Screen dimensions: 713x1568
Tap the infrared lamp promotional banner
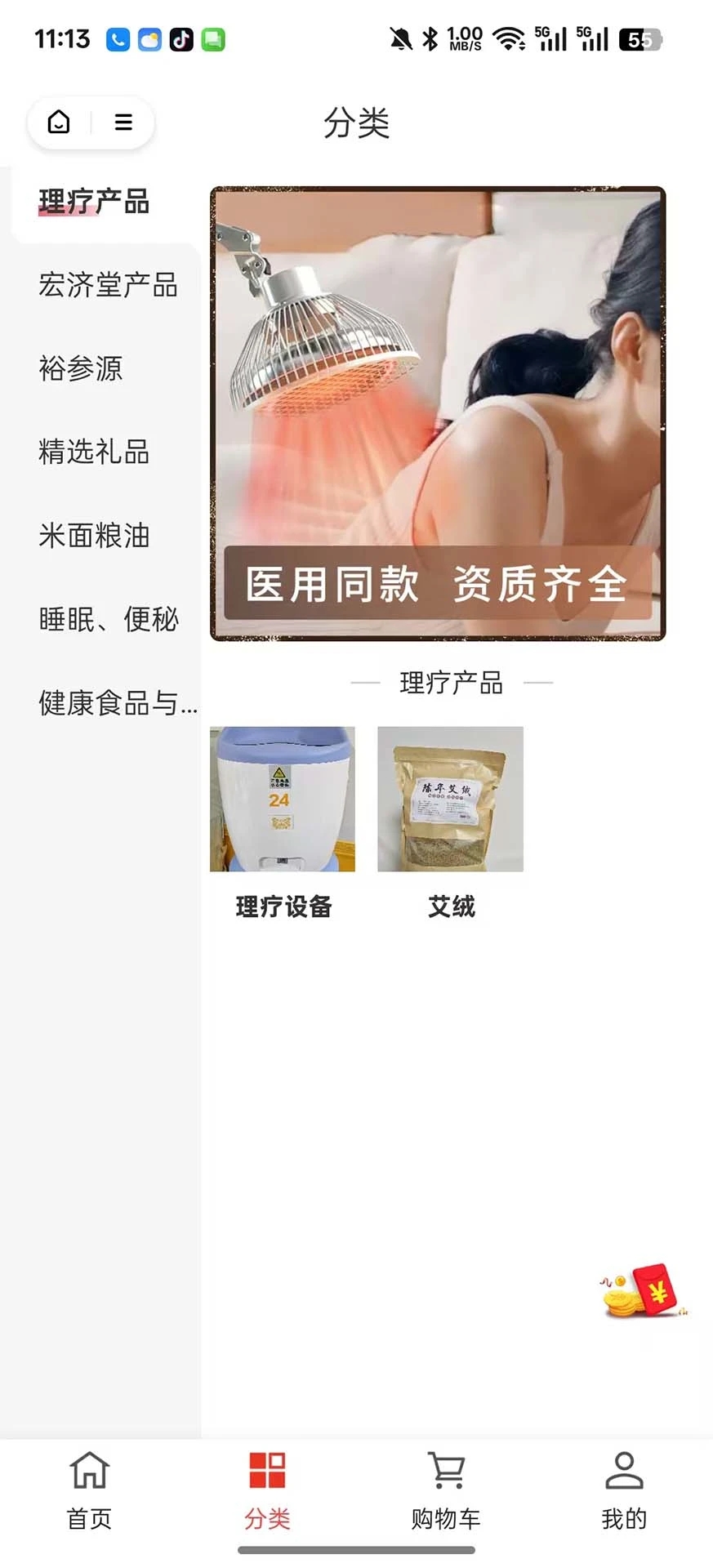point(439,413)
